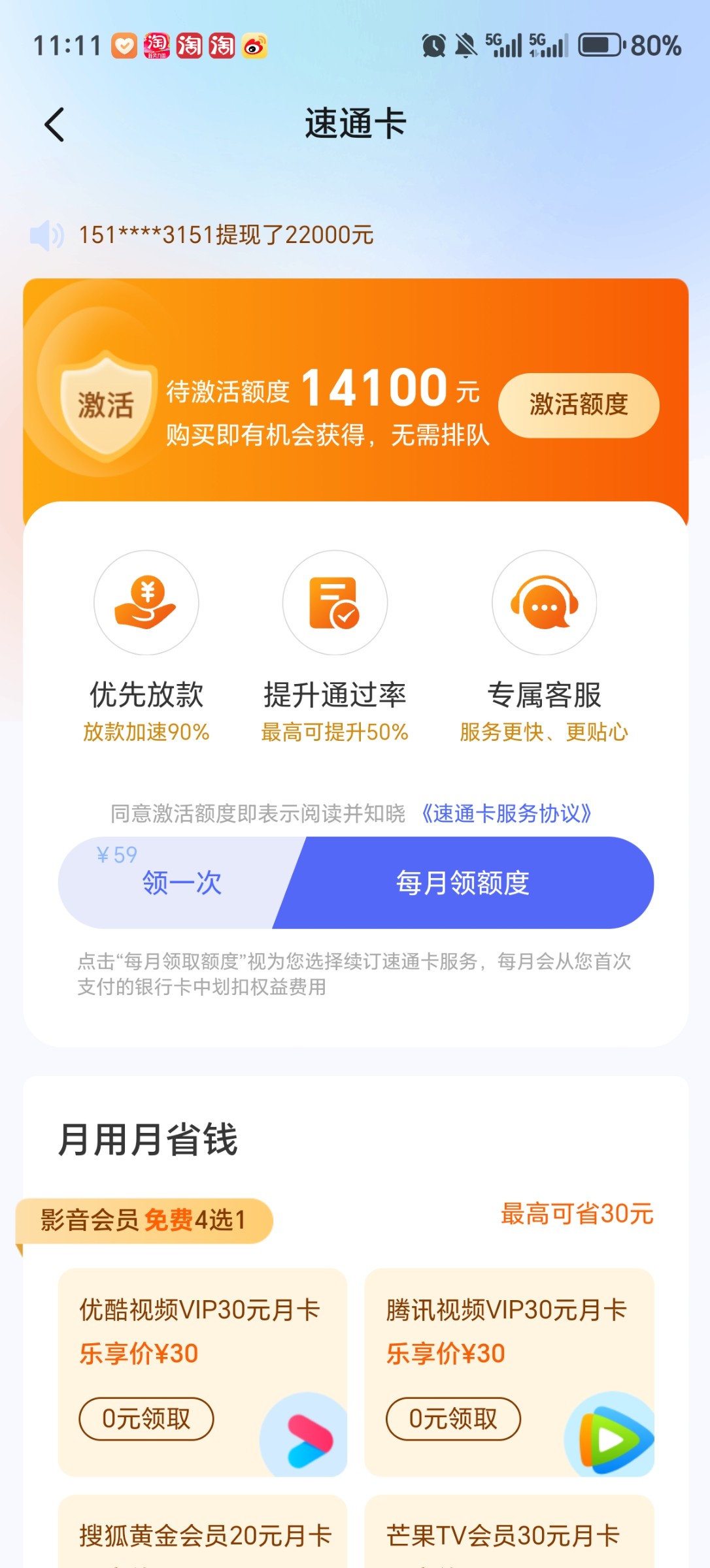
Task: Tap the 激活额度 button
Action: tap(578, 405)
